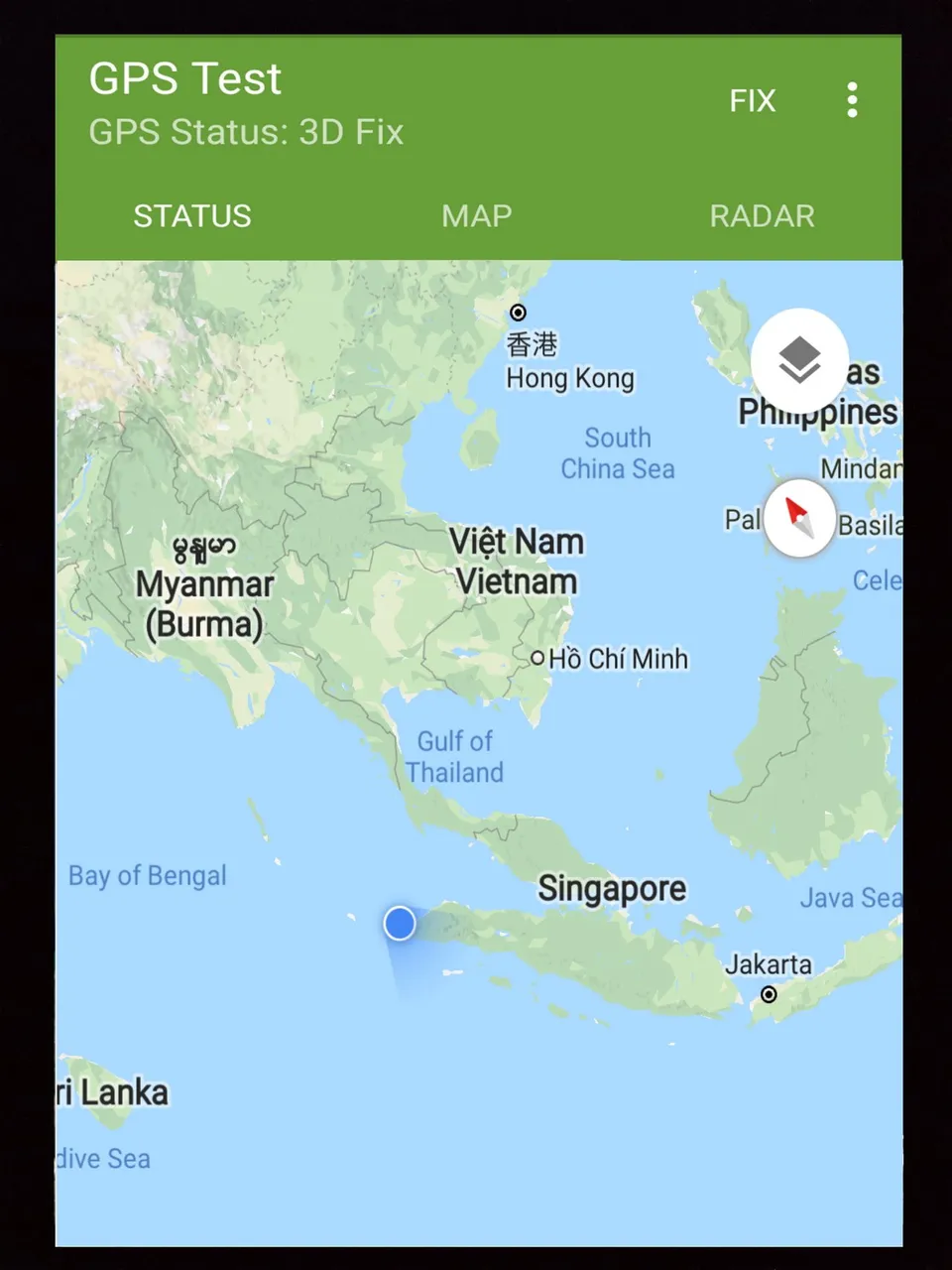Switch to the STATUS tab
952x1270 pixels.
192,215
